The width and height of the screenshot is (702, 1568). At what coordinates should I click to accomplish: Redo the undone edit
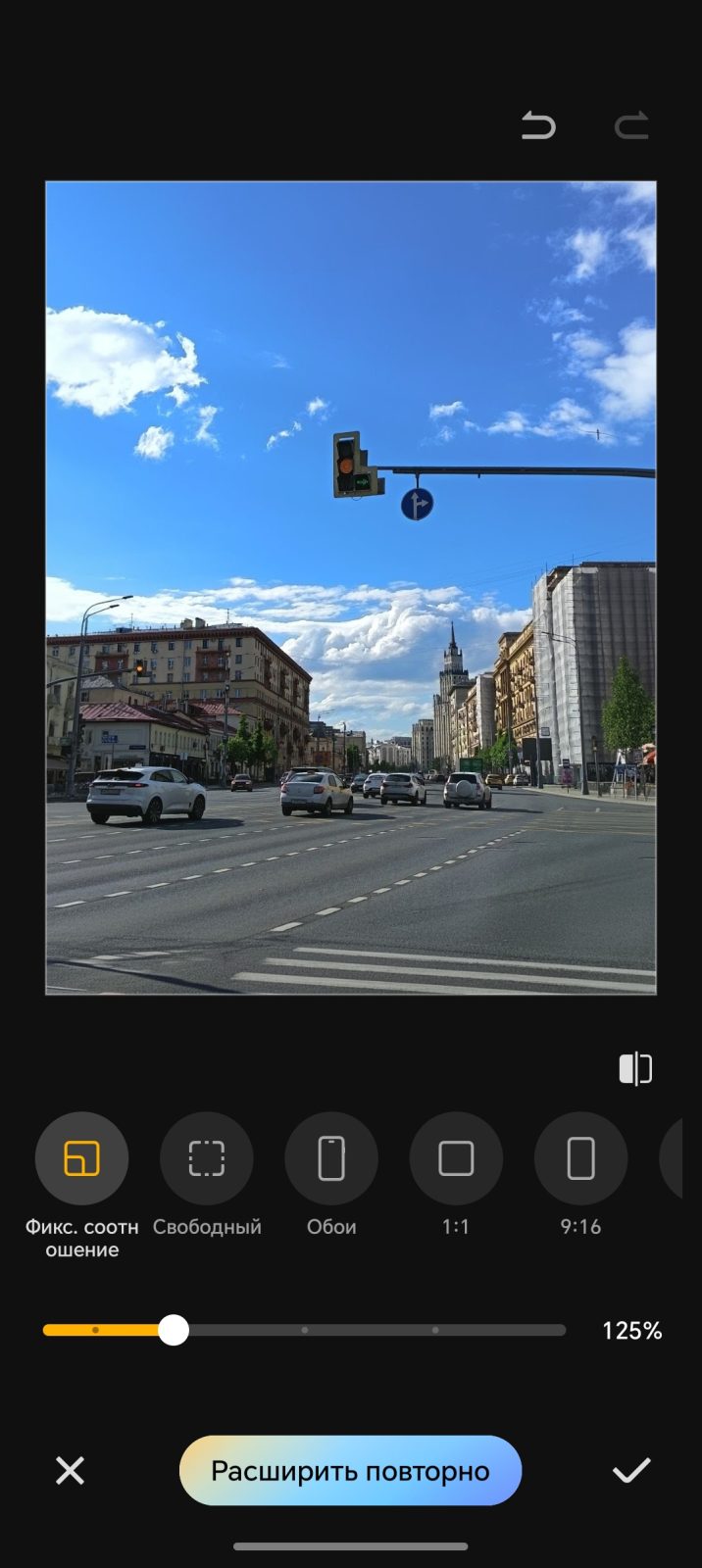coord(631,126)
